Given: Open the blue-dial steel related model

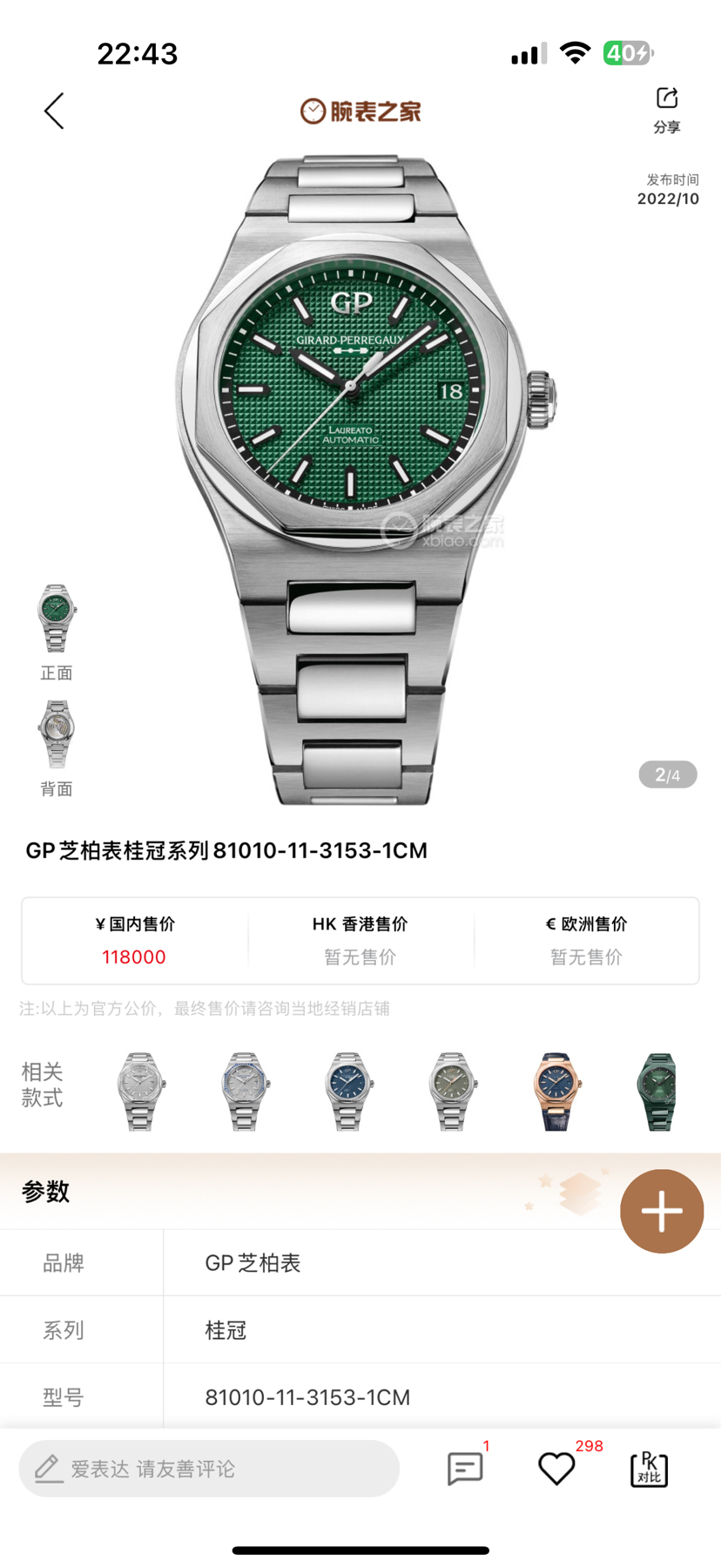Looking at the screenshot, I should (x=348, y=1092).
